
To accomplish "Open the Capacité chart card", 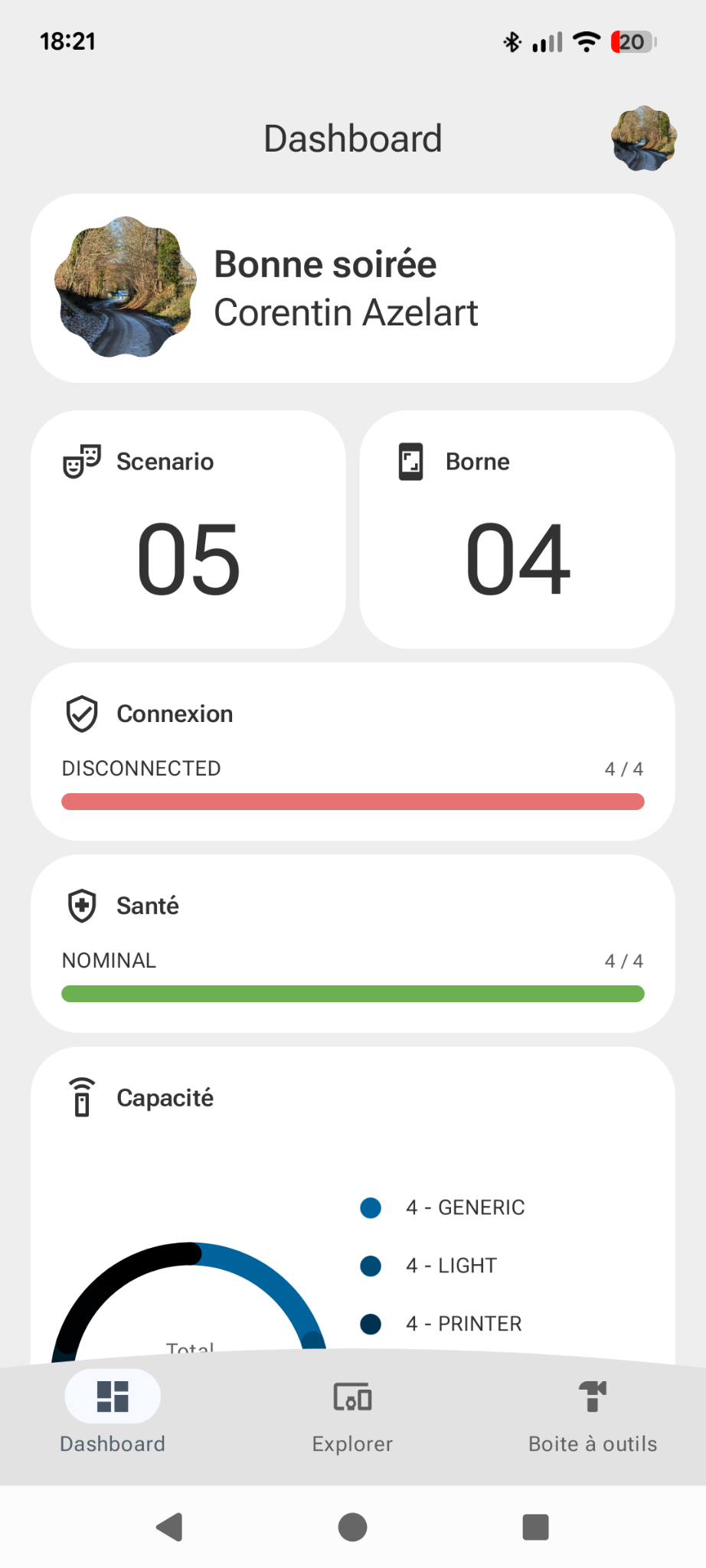I will click(x=352, y=1194).
